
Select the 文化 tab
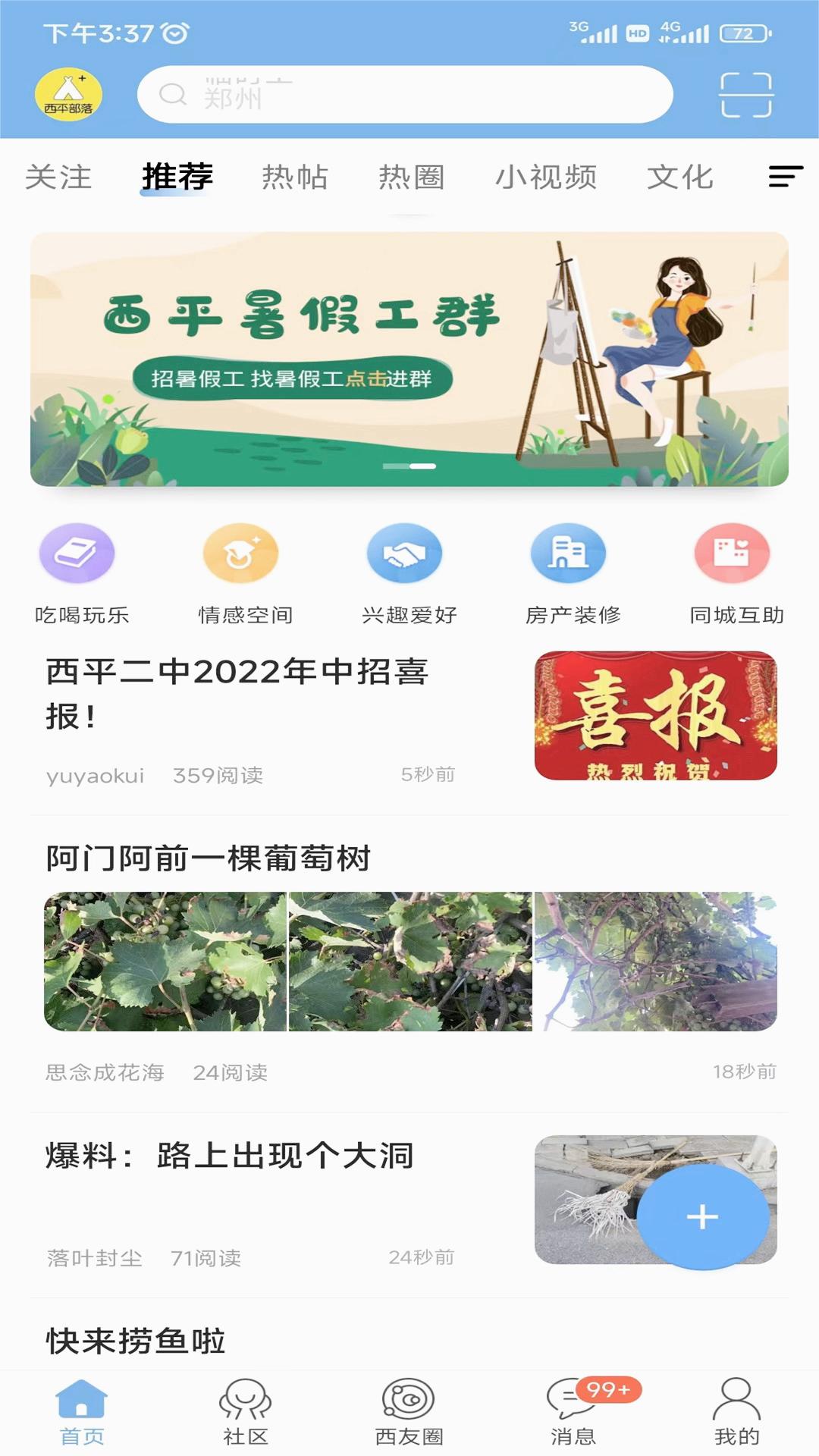(x=679, y=177)
